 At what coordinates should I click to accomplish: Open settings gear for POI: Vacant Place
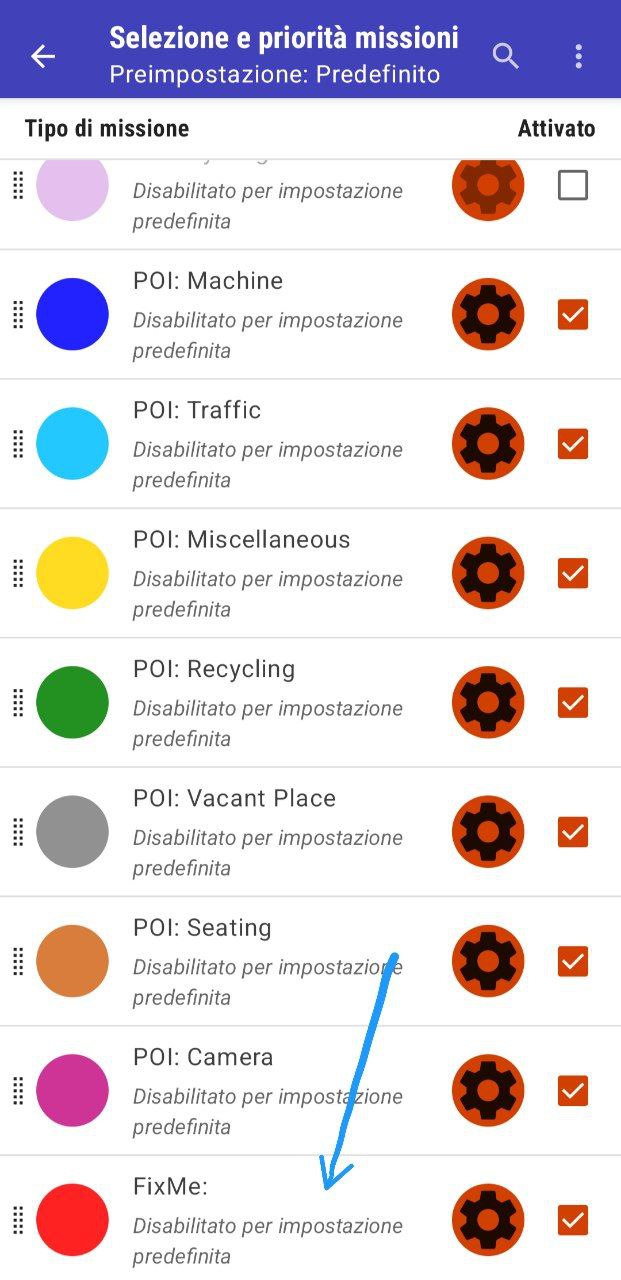[488, 832]
